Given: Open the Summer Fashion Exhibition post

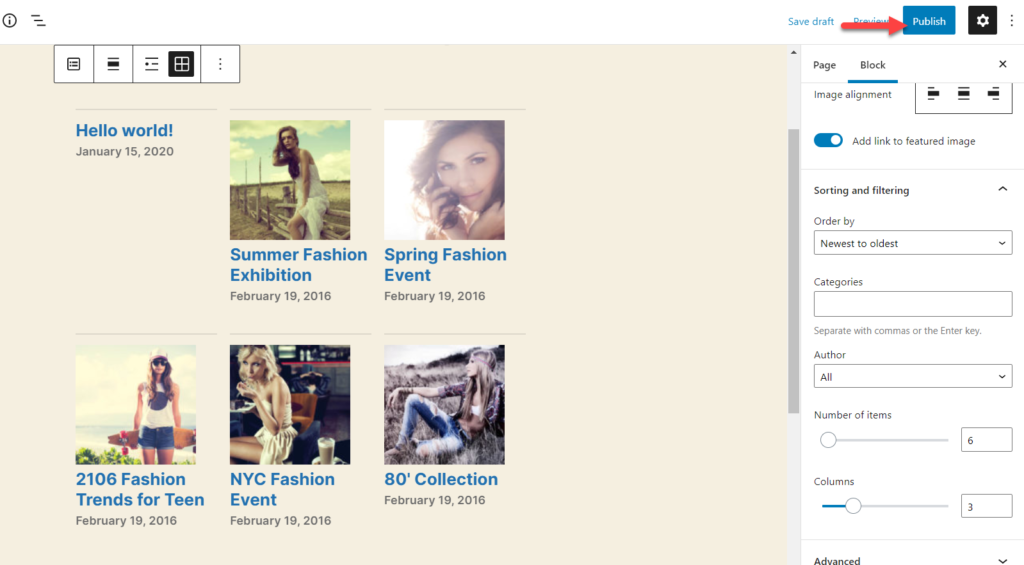Looking at the screenshot, I should 298,265.
